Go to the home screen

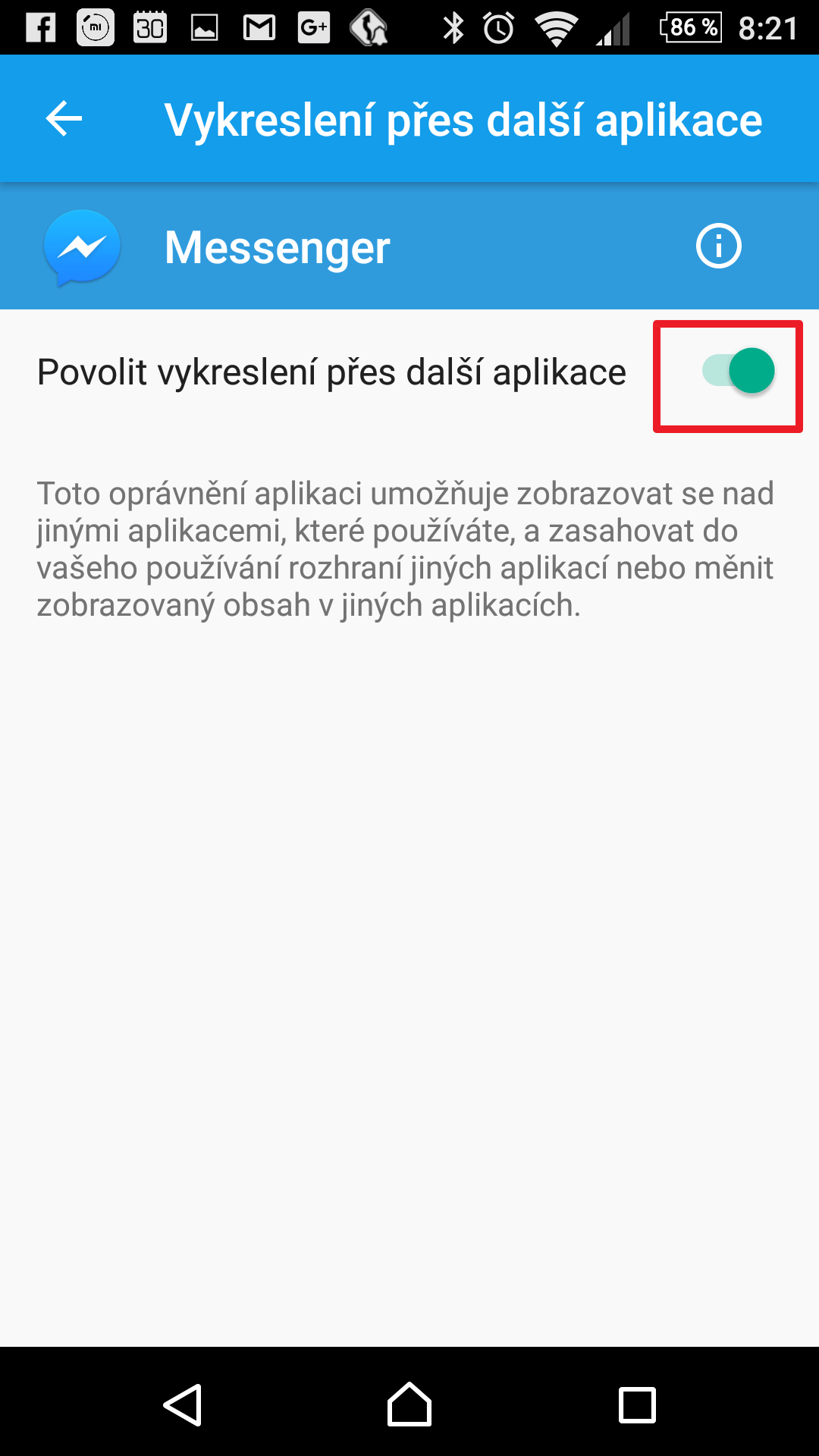[x=409, y=1404]
